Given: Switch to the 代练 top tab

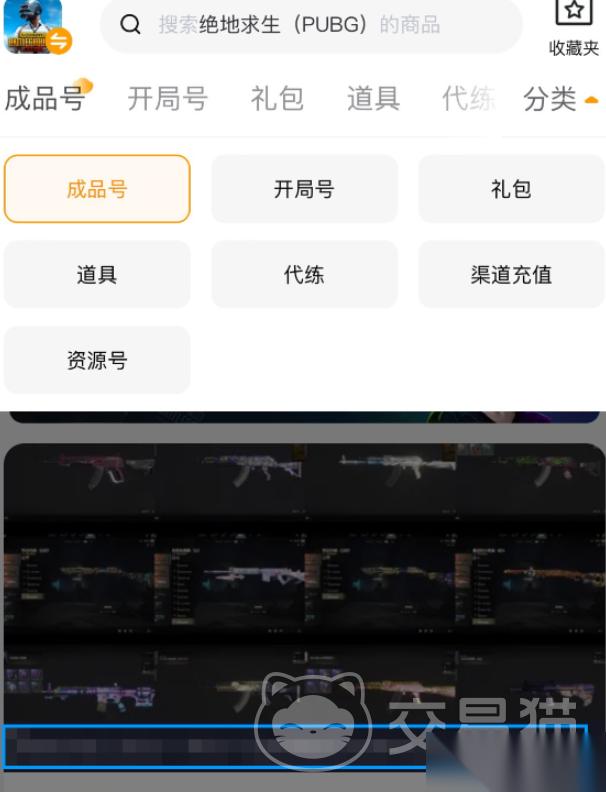Looking at the screenshot, I should [x=468, y=99].
